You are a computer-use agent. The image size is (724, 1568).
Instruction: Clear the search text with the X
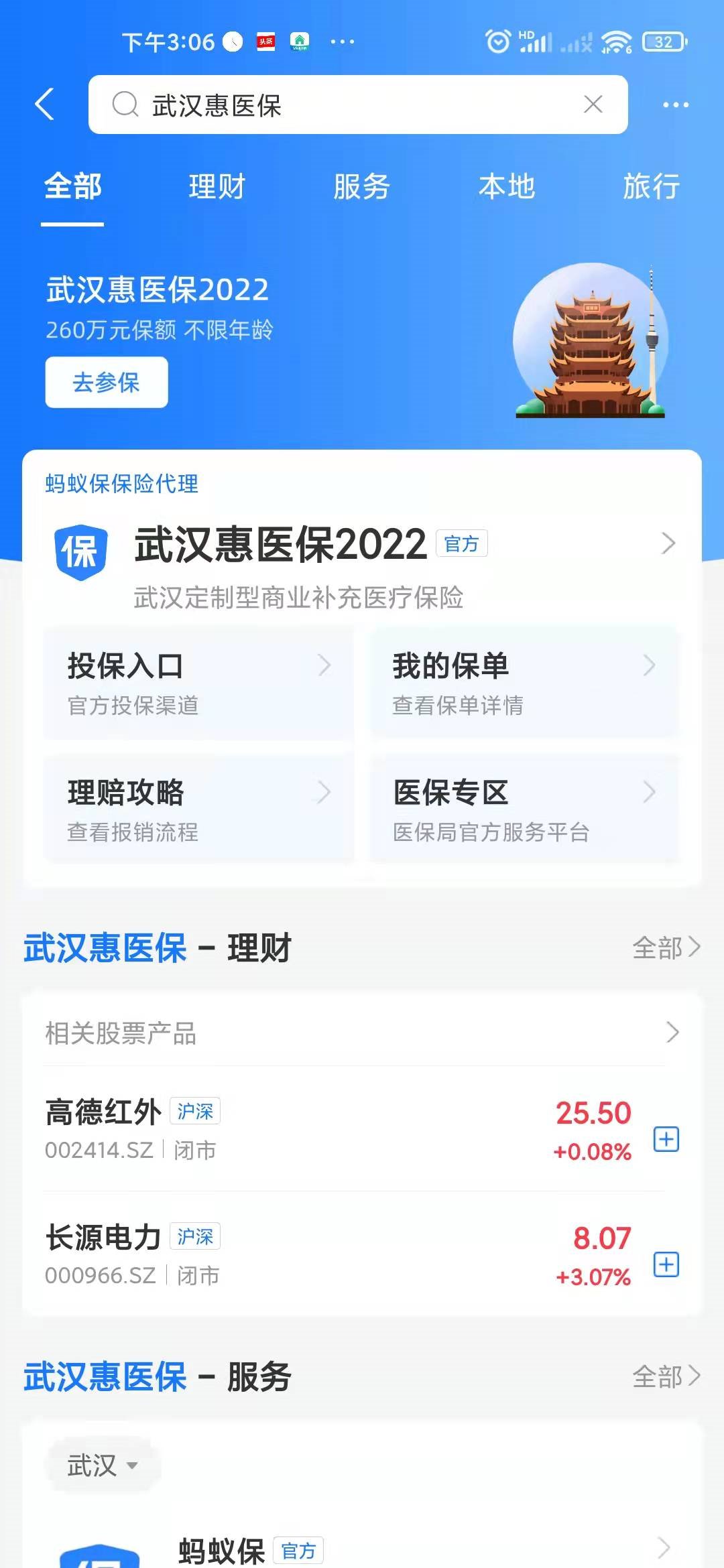(x=593, y=105)
